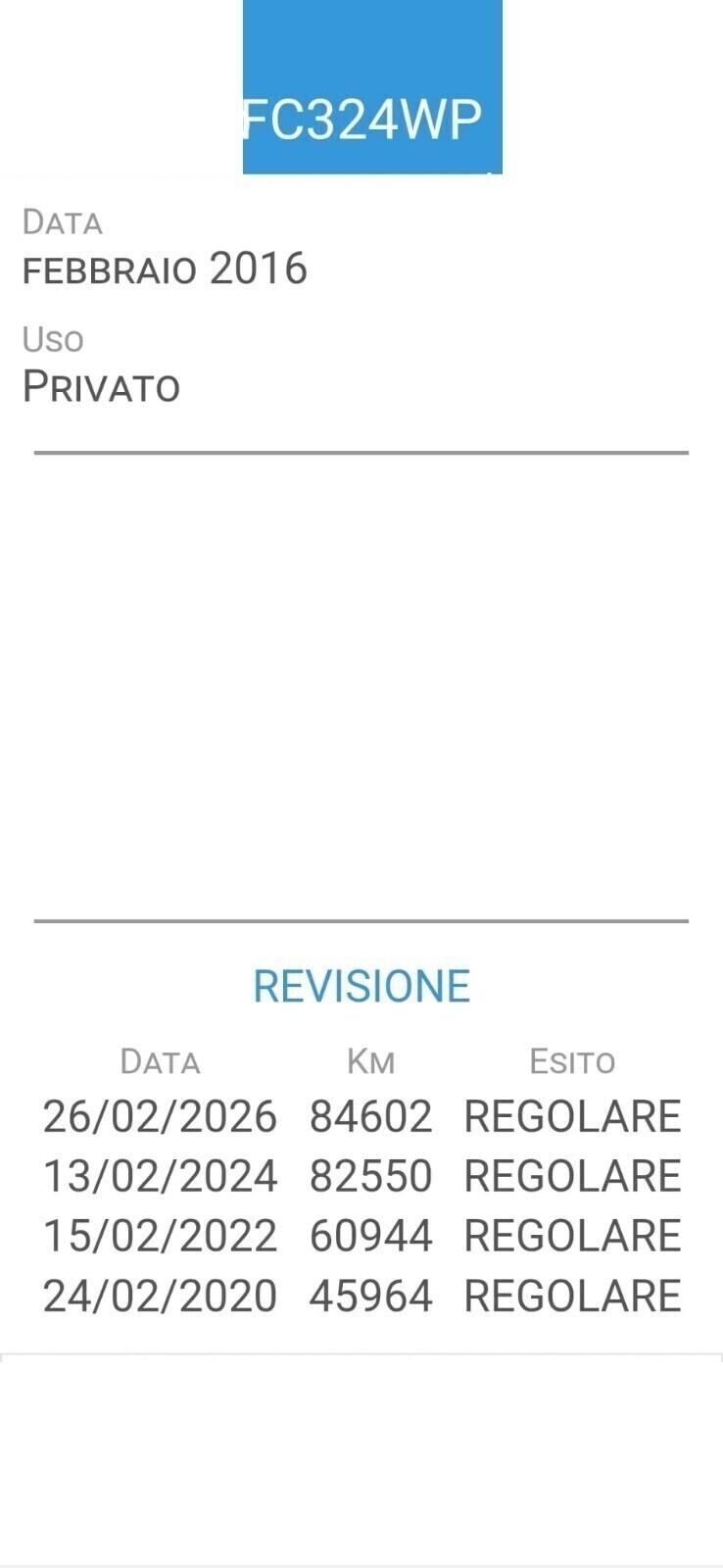Select the 24/02/2020 revision entry
Screen dimensions: 723x1568
pyautogui.click(x=160, y=1294)
